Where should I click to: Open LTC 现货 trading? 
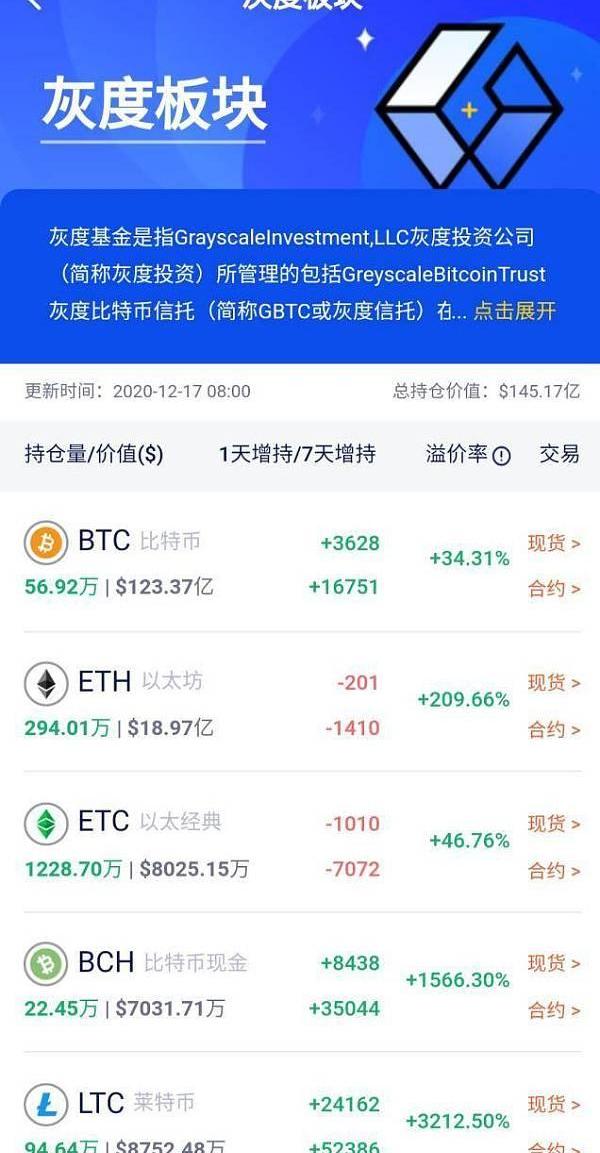tap(554, 1104)
